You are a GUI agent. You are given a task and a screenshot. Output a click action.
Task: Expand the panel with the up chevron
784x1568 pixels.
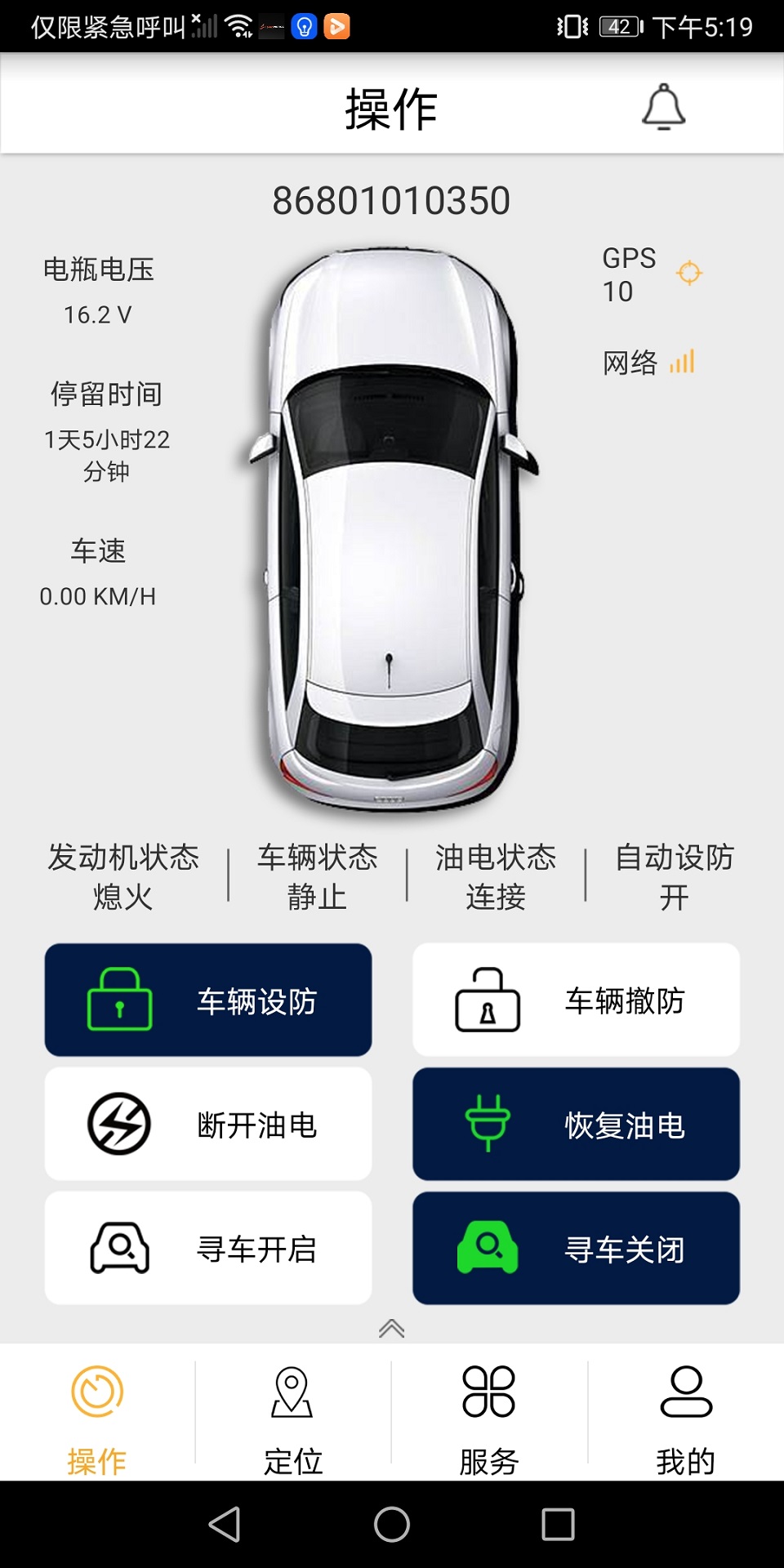[x=392, y=1329]
